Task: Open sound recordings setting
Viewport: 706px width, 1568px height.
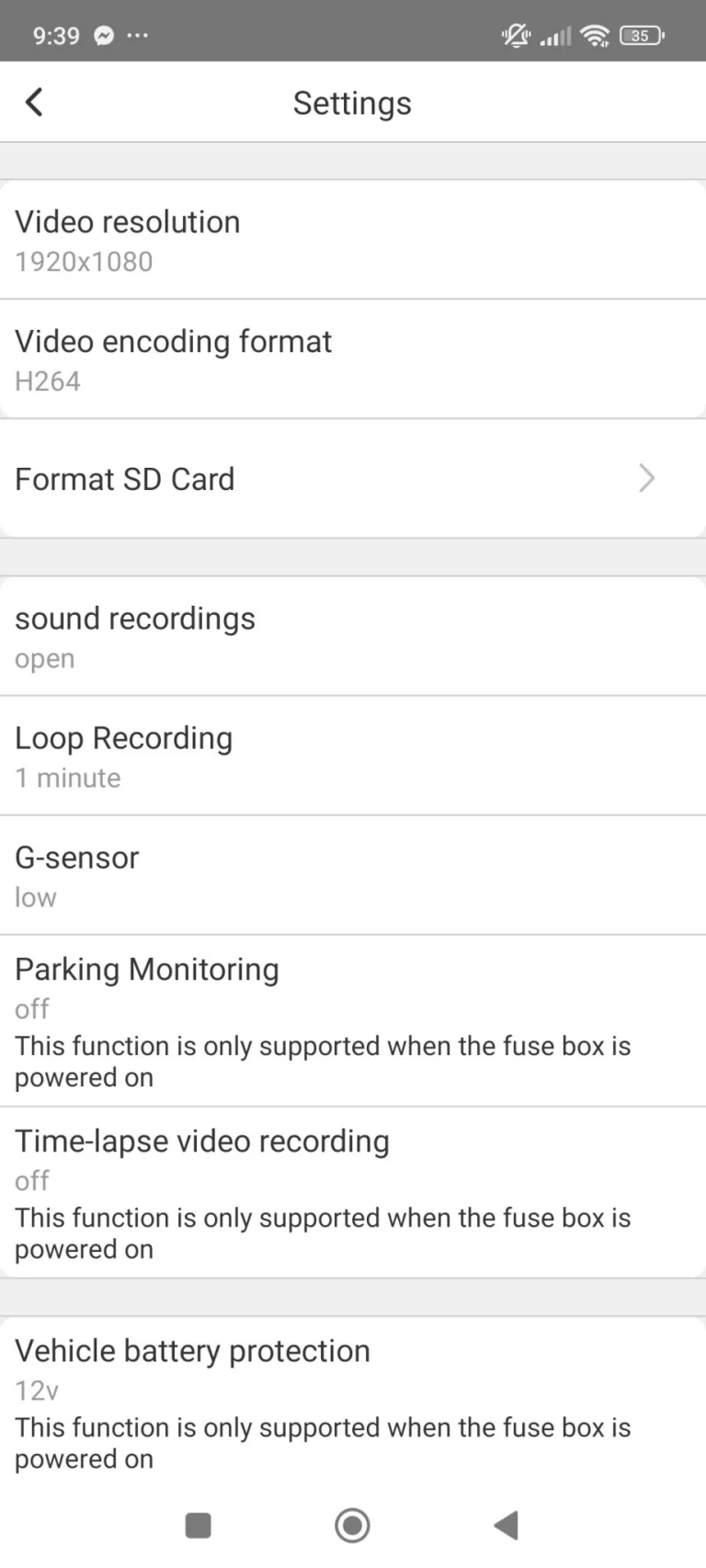Action: click(353, 636)
